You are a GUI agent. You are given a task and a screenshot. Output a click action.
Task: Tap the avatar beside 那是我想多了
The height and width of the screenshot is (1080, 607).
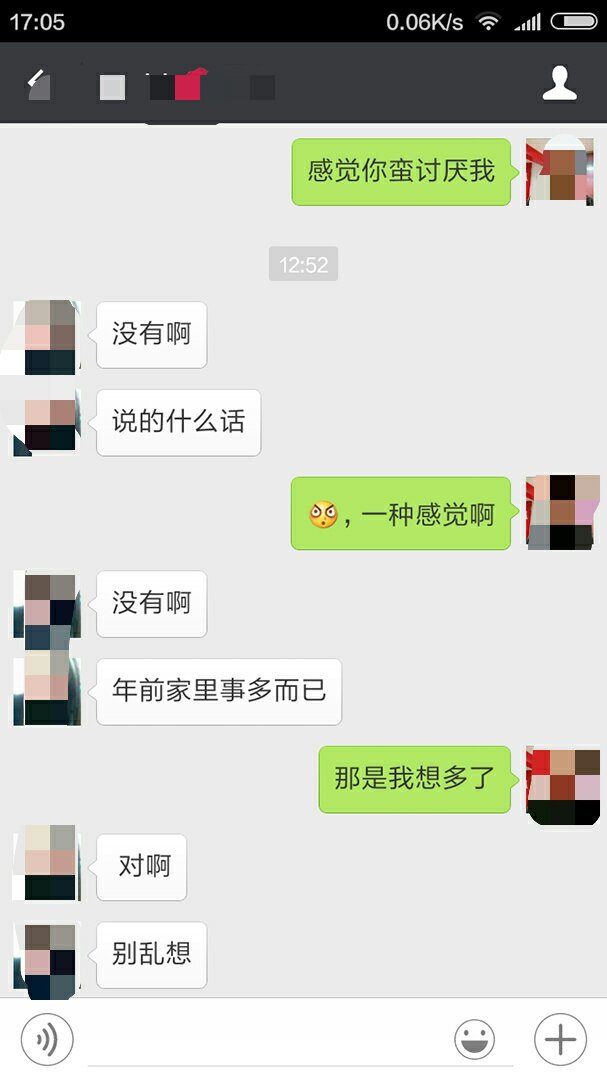[562, 780]
